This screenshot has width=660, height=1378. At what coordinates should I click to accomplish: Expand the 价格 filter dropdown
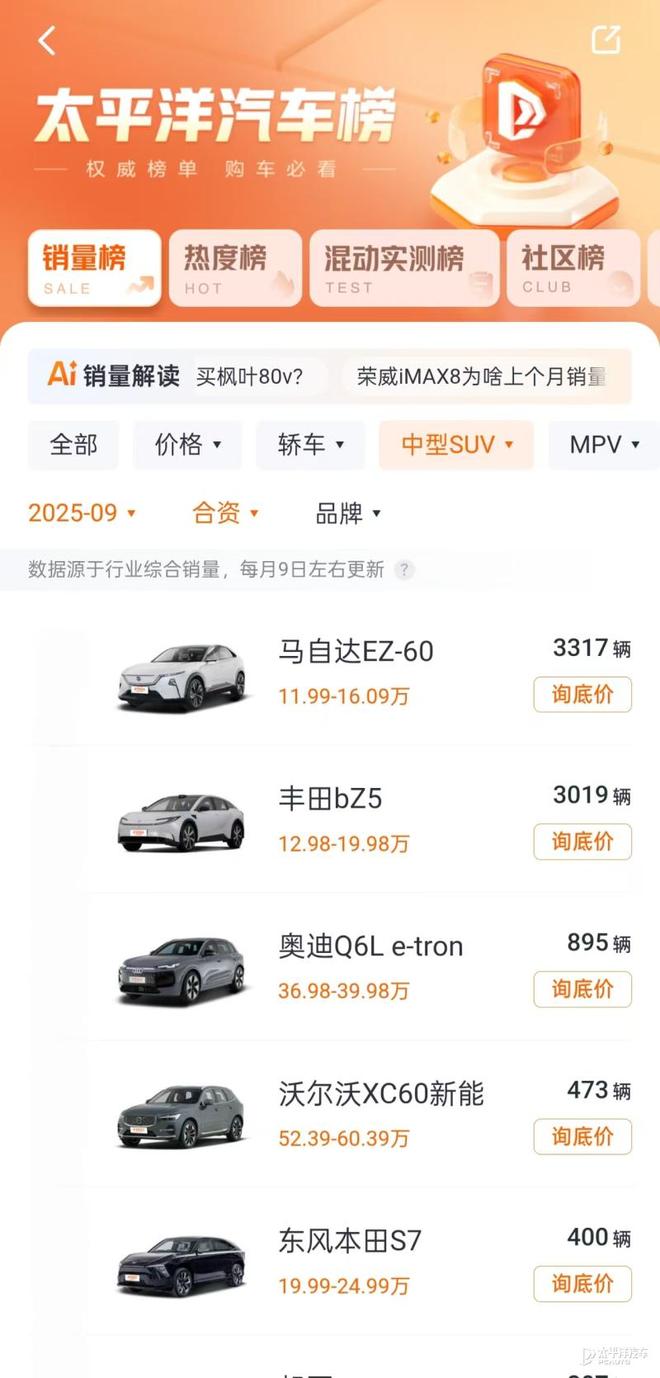(x=187, y=445)
